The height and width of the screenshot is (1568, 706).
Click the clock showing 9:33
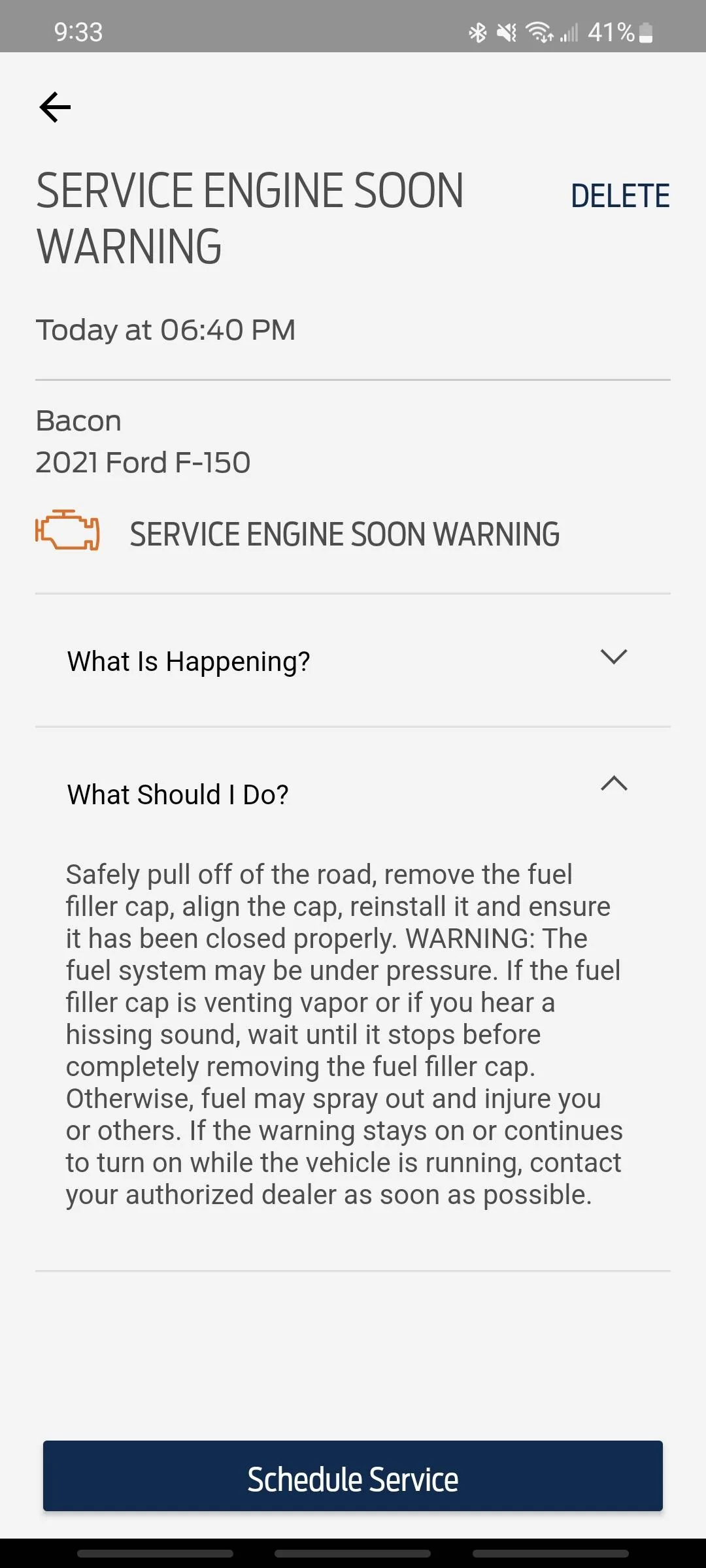[78, 32]
